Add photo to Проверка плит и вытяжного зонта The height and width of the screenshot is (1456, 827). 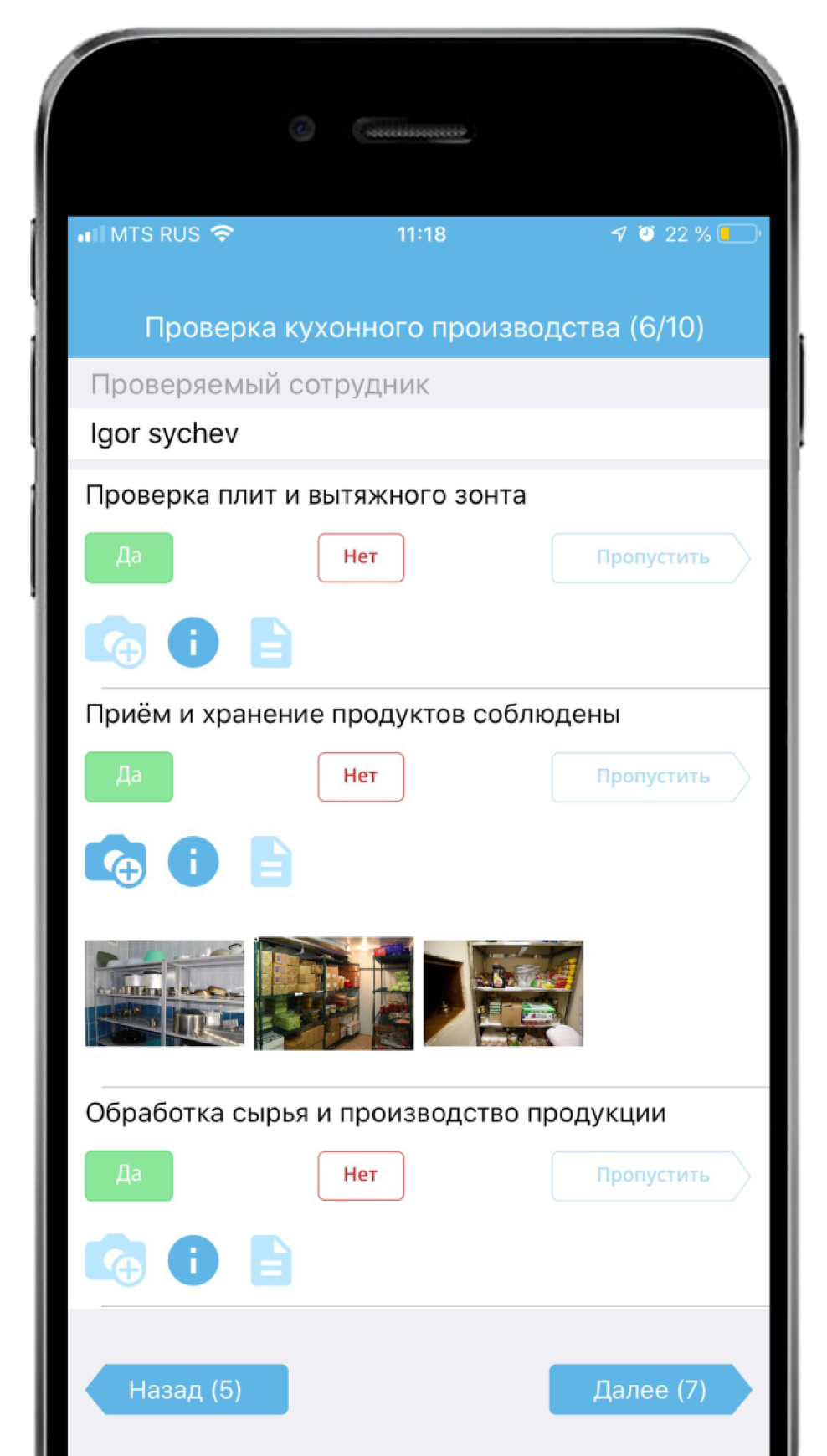(x=116, y=642)
